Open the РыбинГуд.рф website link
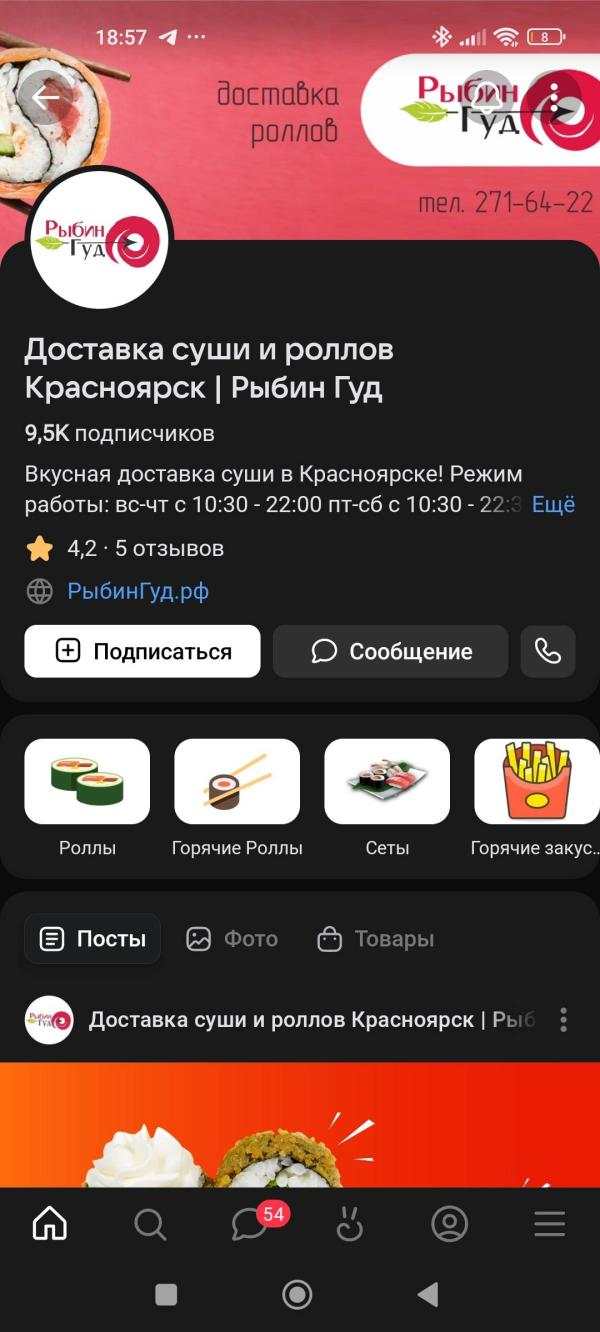Viewport: 600px width, 1332px height. (138, 591)
